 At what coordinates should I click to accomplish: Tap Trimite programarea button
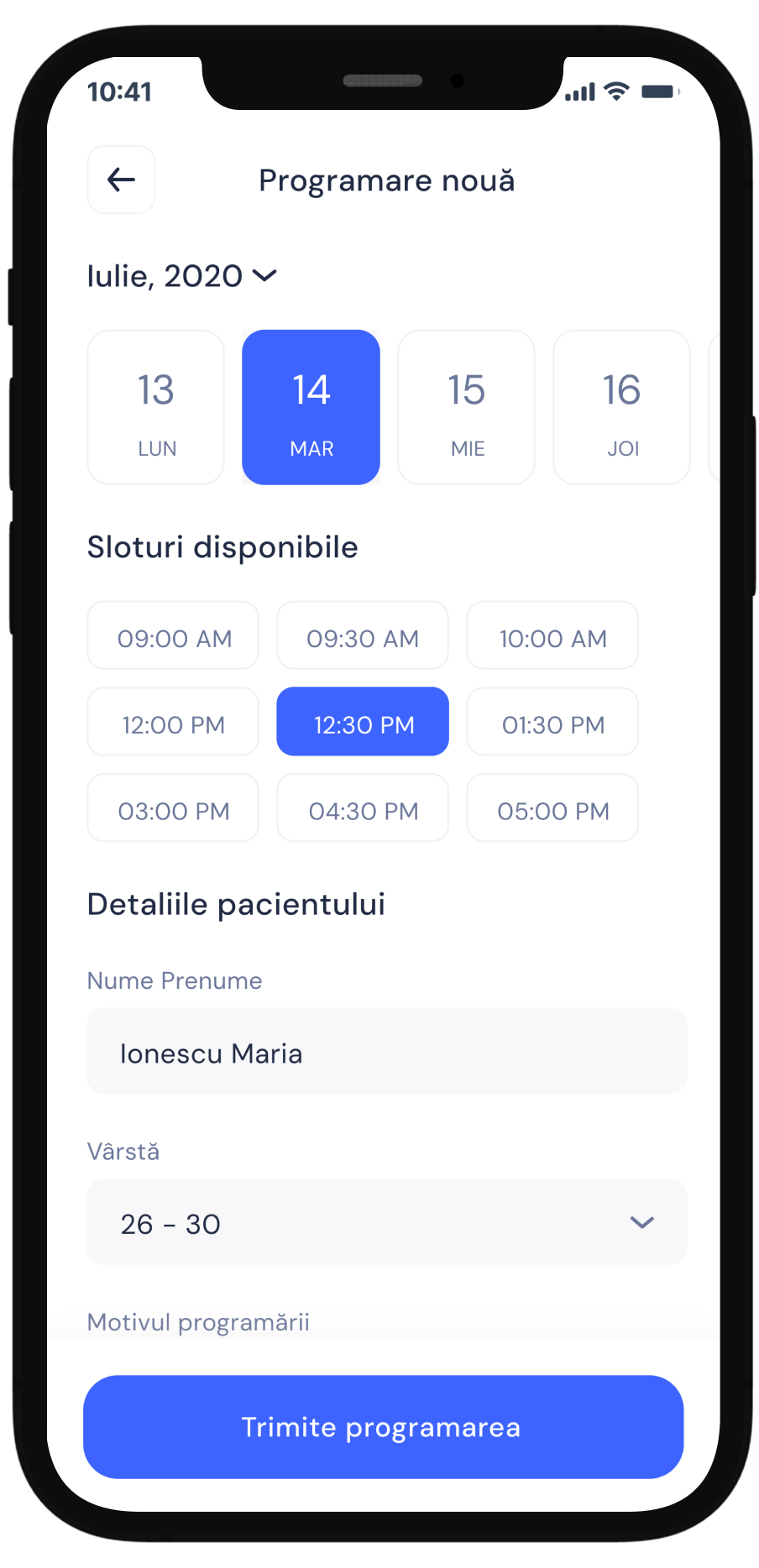coord(383,1427)
